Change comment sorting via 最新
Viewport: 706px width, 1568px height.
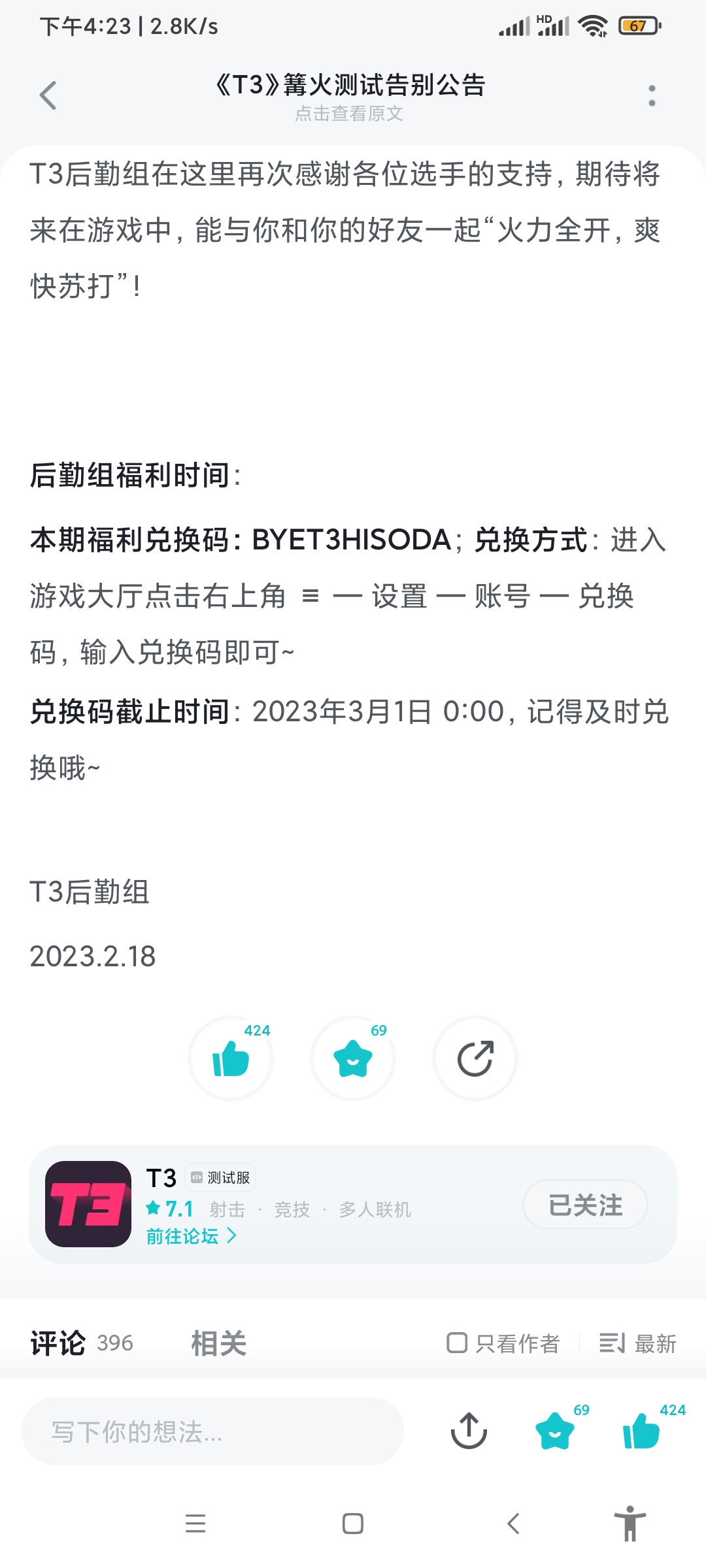click(637, 1344)
